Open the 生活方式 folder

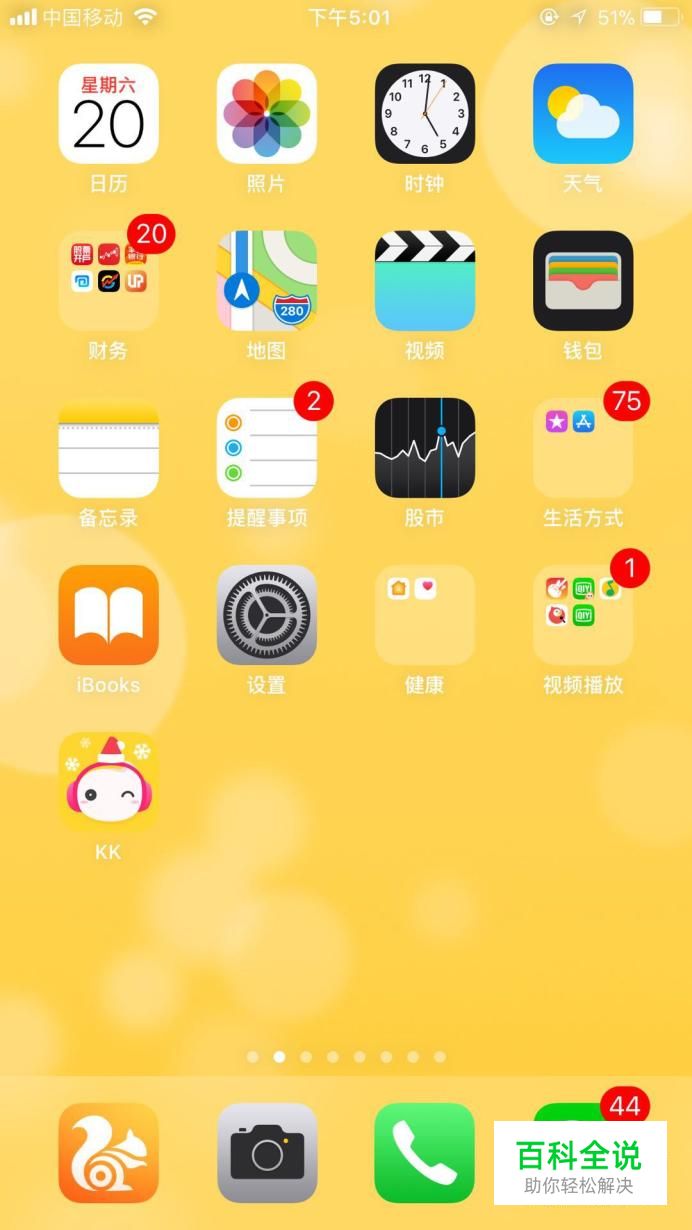(x=582, y=448)
